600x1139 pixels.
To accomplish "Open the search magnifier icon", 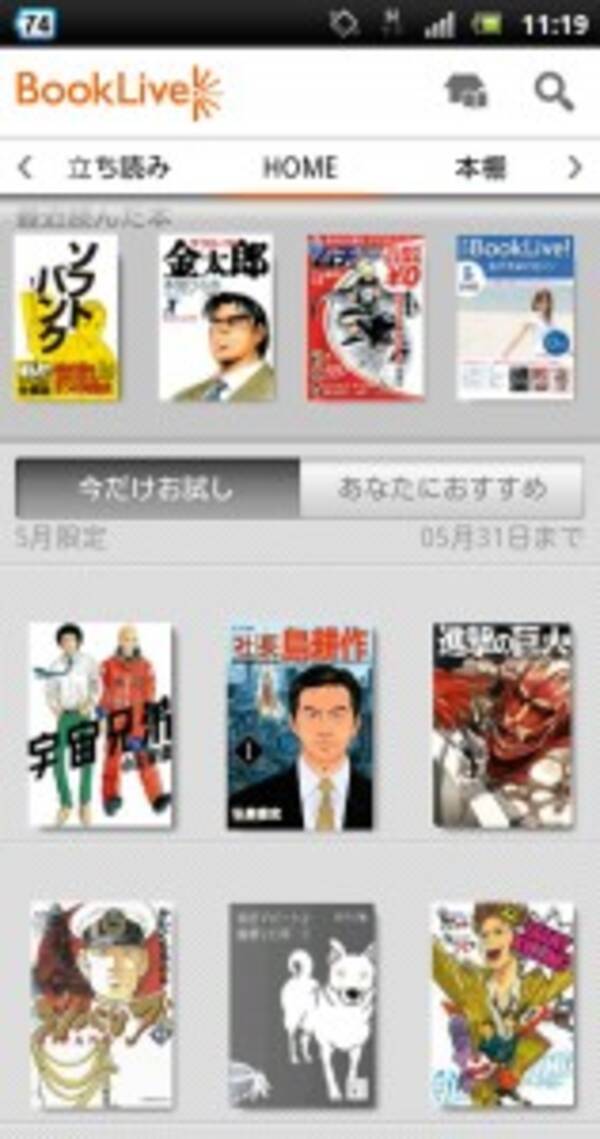I will point(553,92).
